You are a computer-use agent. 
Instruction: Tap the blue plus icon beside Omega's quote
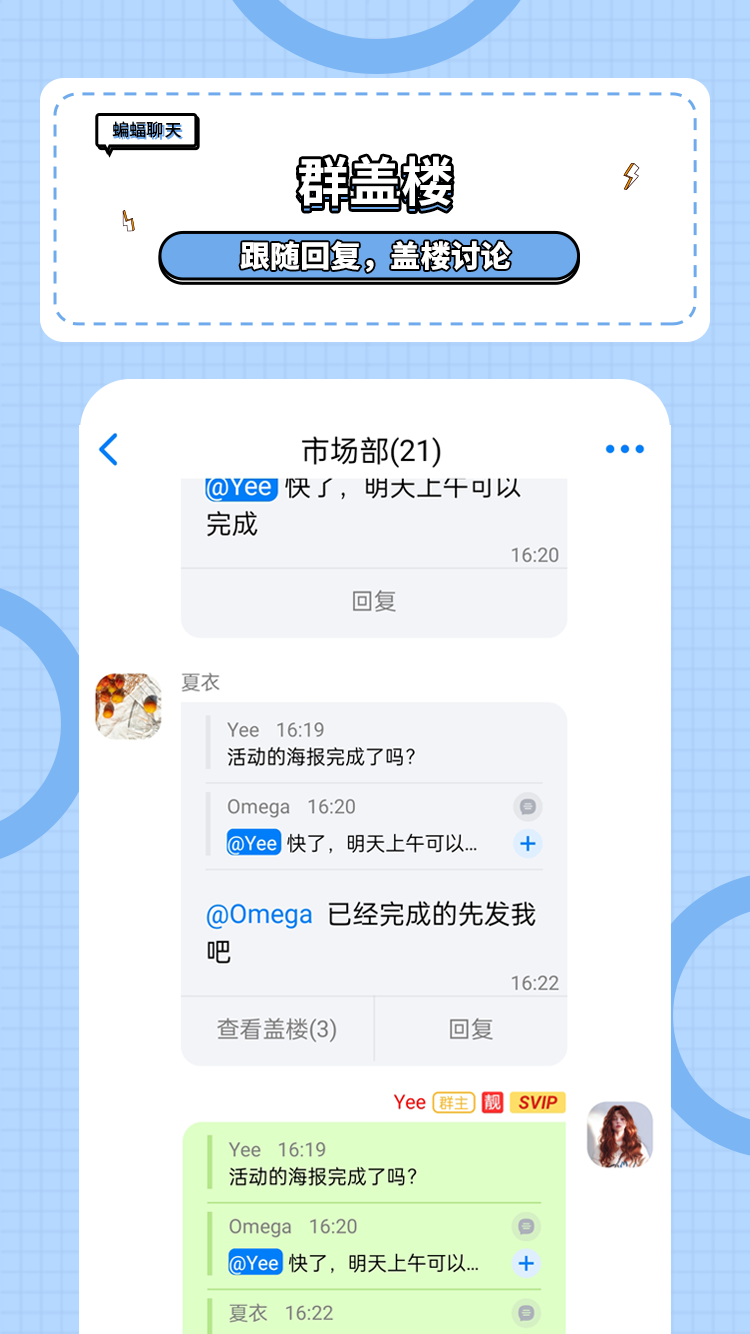(527, 843)
